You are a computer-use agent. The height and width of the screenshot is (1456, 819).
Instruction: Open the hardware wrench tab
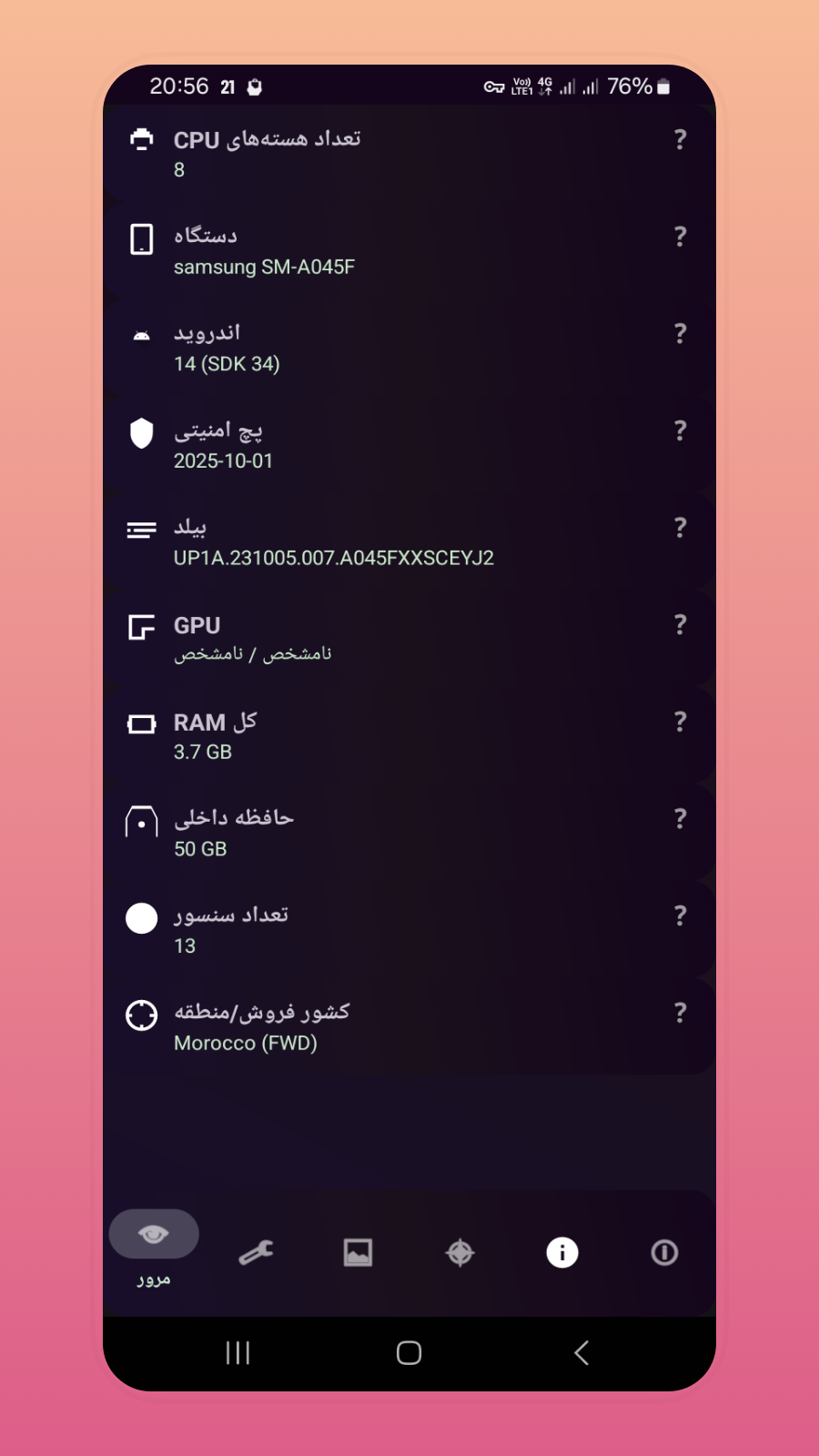coord(256,1253)
